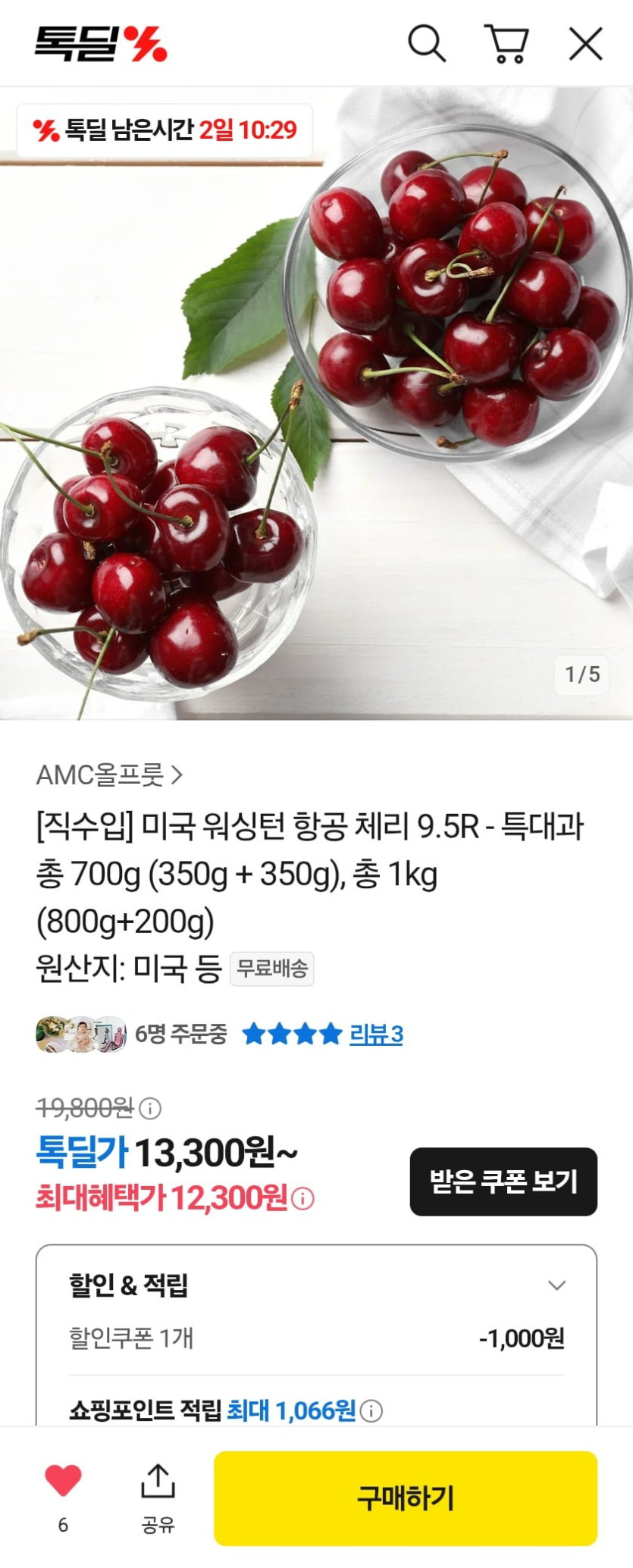Like this product with the heart
633x1568 pixels.
pos(63,1482)
